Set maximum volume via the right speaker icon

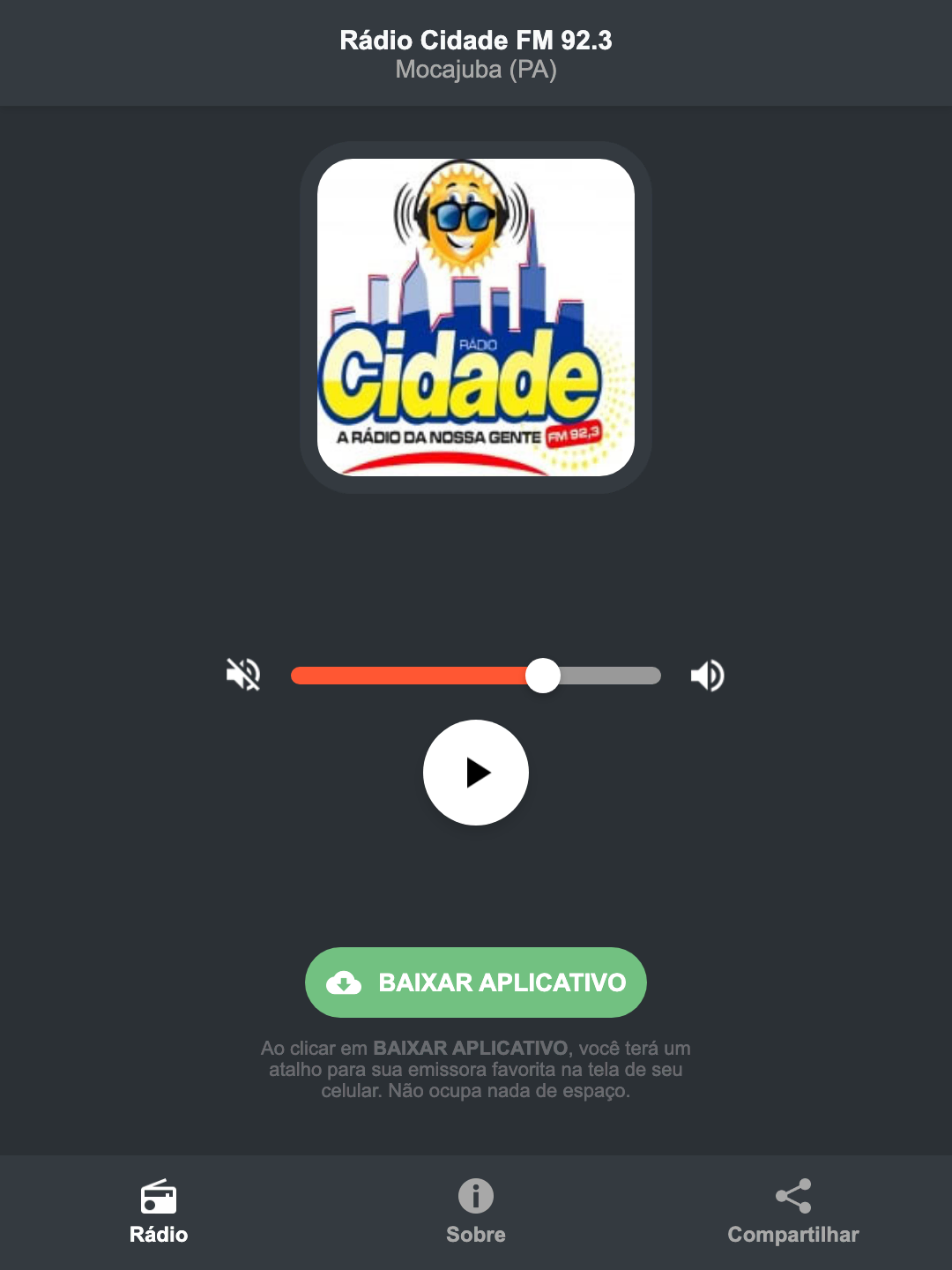coord(706,675)
